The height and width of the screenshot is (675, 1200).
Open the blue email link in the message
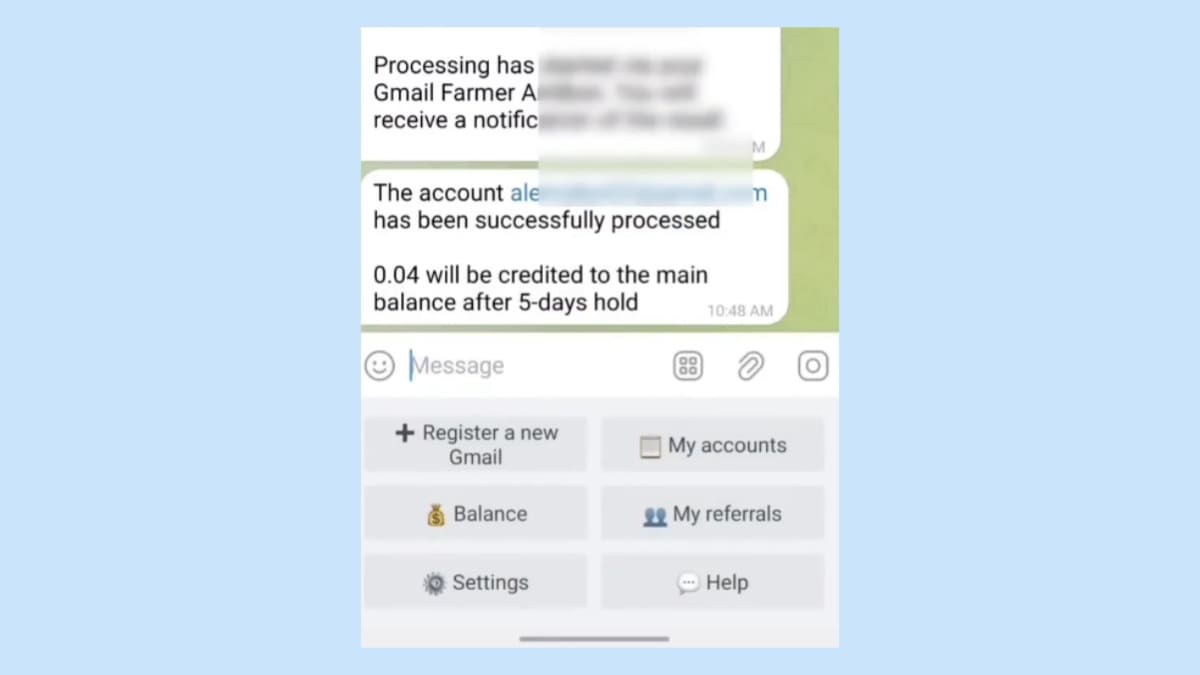pos(638,193)
